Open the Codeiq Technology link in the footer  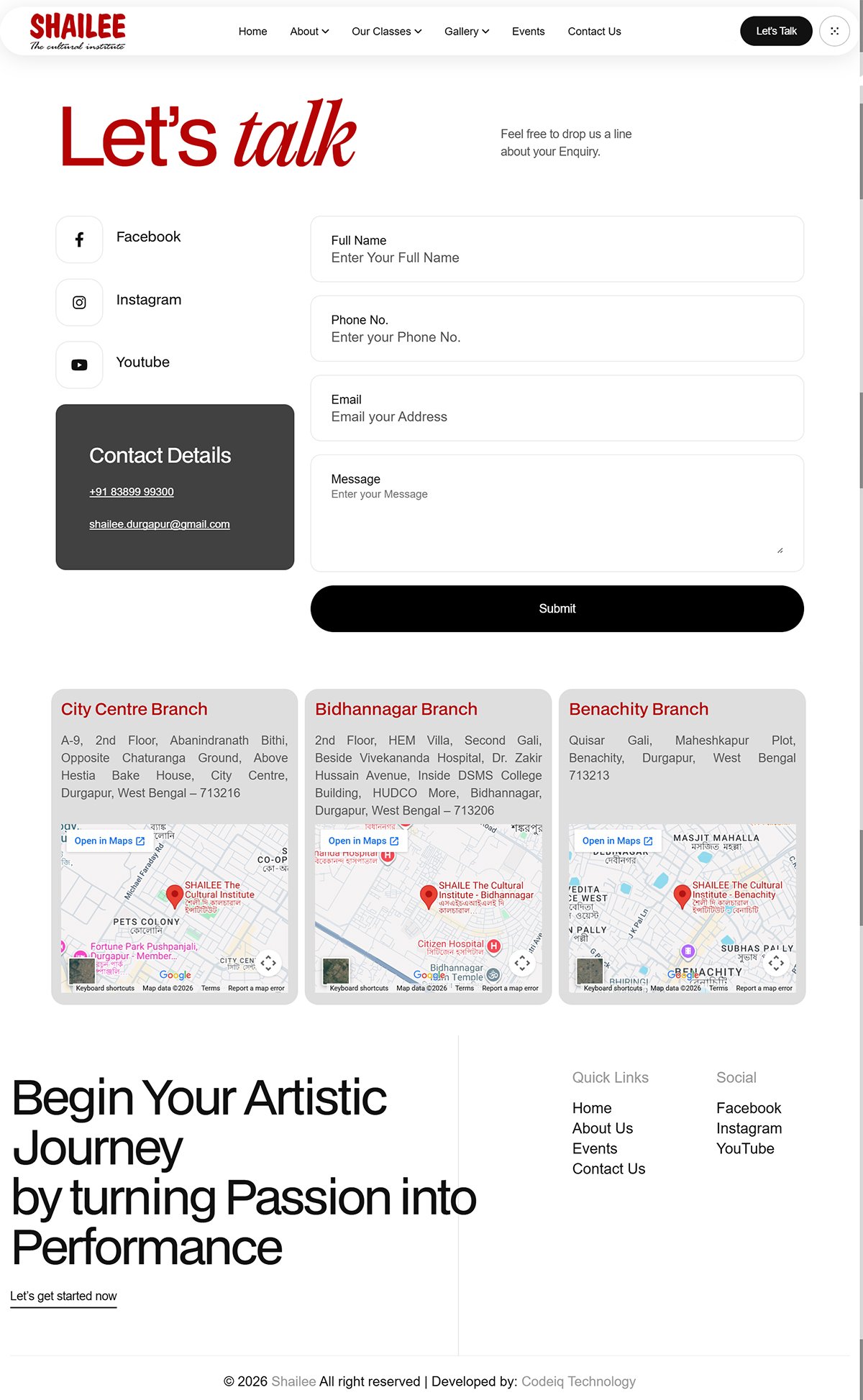pos(578,1381)
